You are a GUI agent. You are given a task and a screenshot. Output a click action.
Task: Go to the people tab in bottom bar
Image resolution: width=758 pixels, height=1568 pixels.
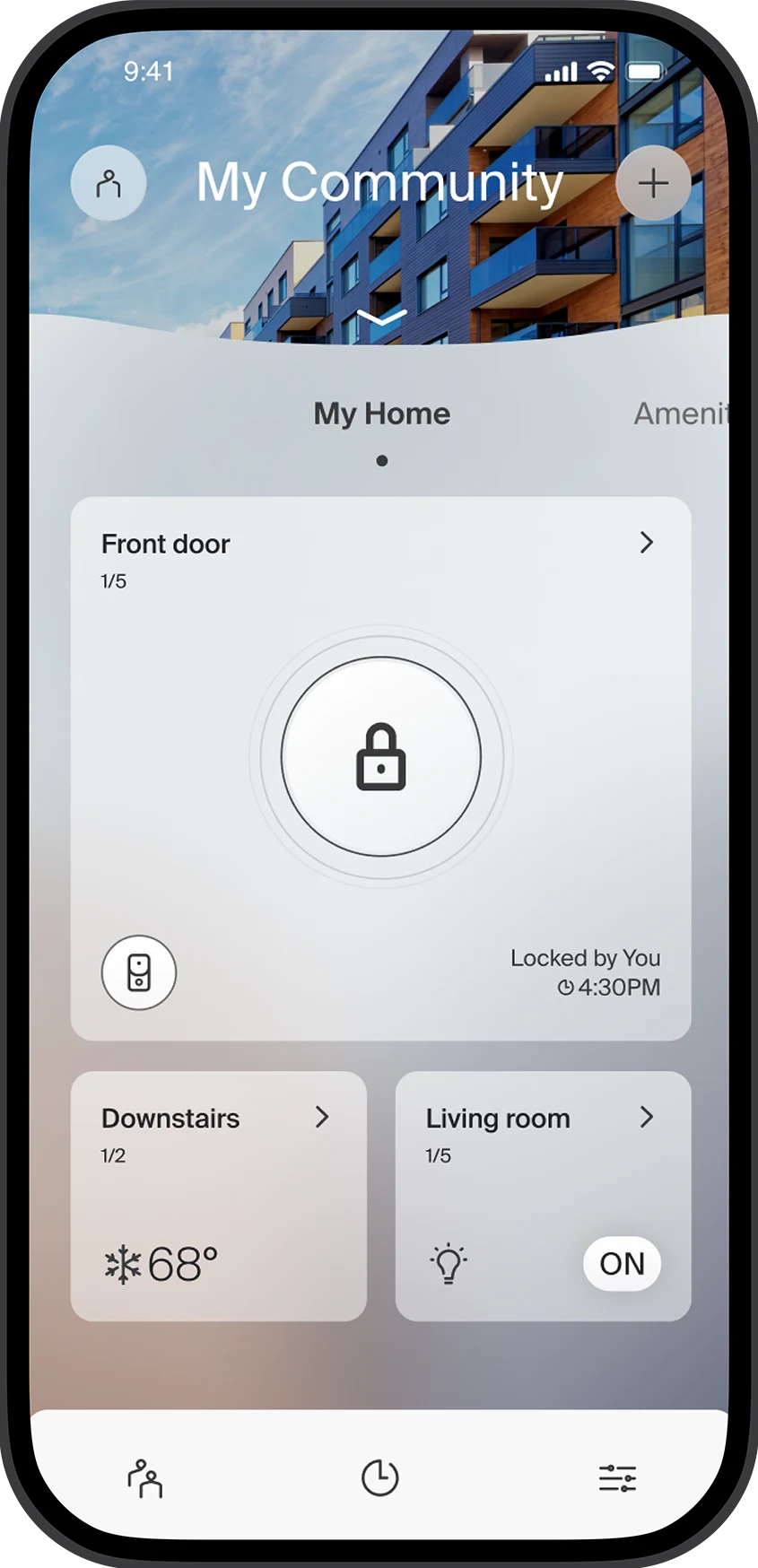[x=144, y=1477]
